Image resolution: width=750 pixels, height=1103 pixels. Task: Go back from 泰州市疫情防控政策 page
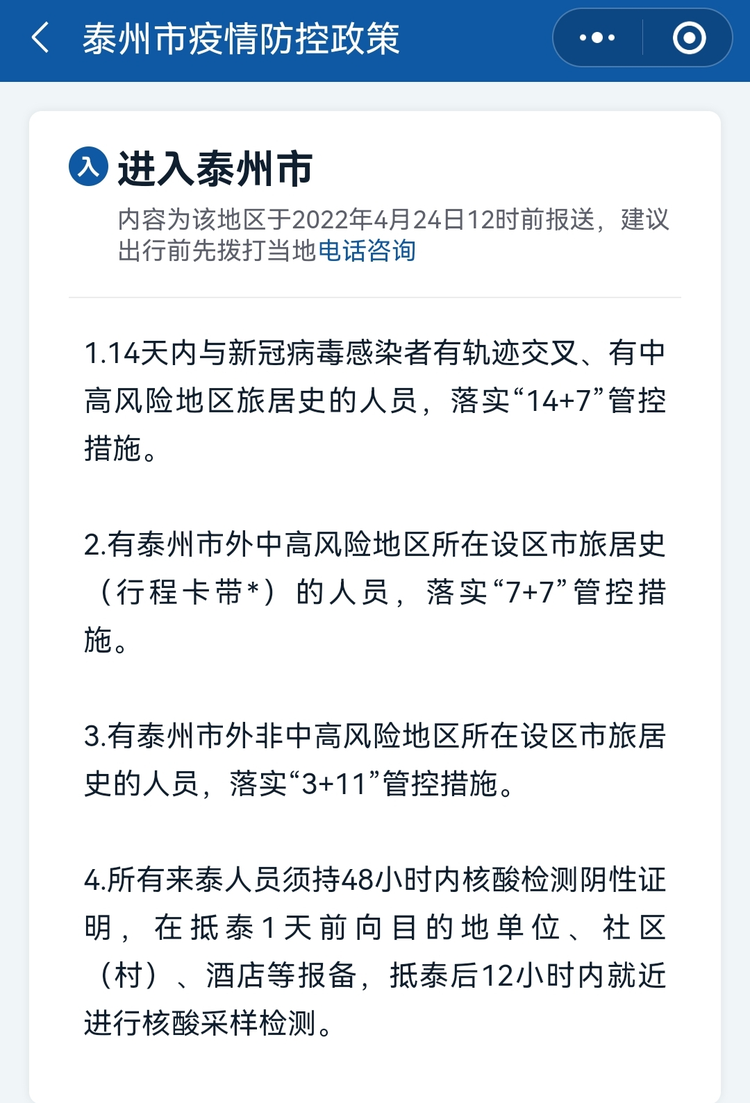pyautogui.click(x=40, y=38)
